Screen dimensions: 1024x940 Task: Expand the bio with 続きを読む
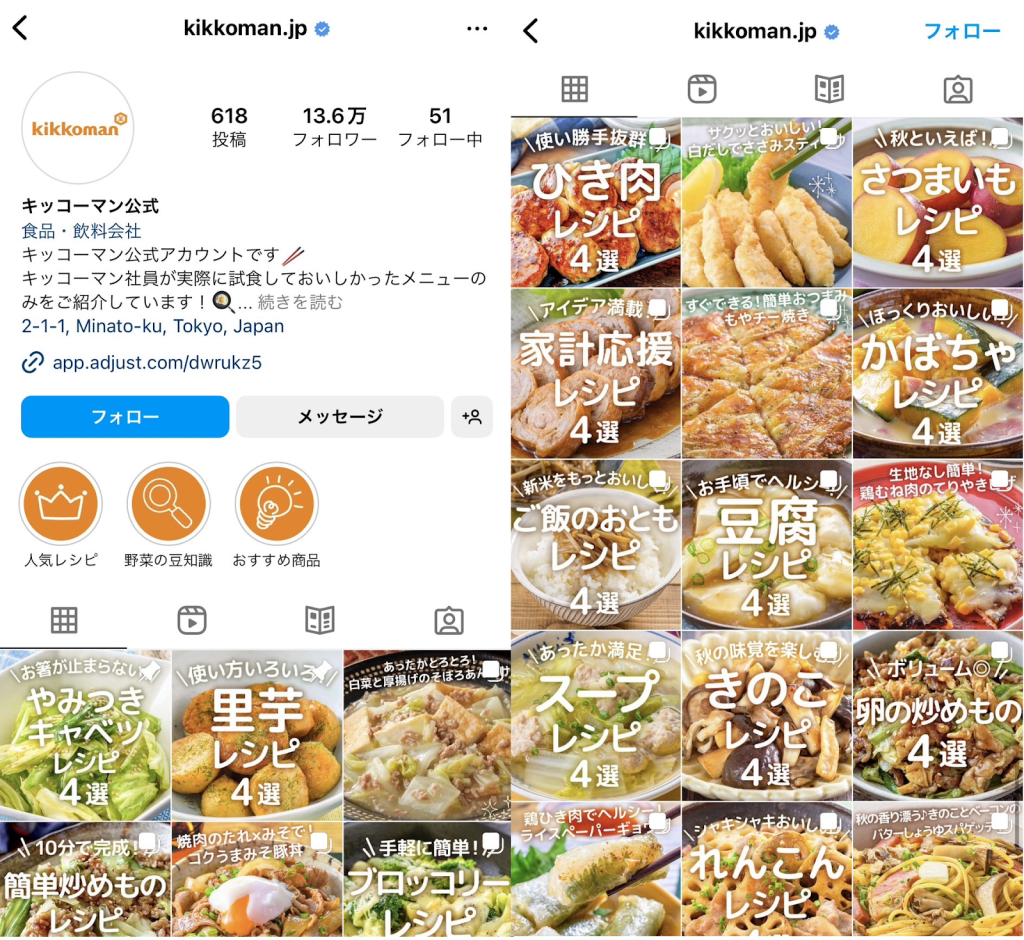click(300, 302)
